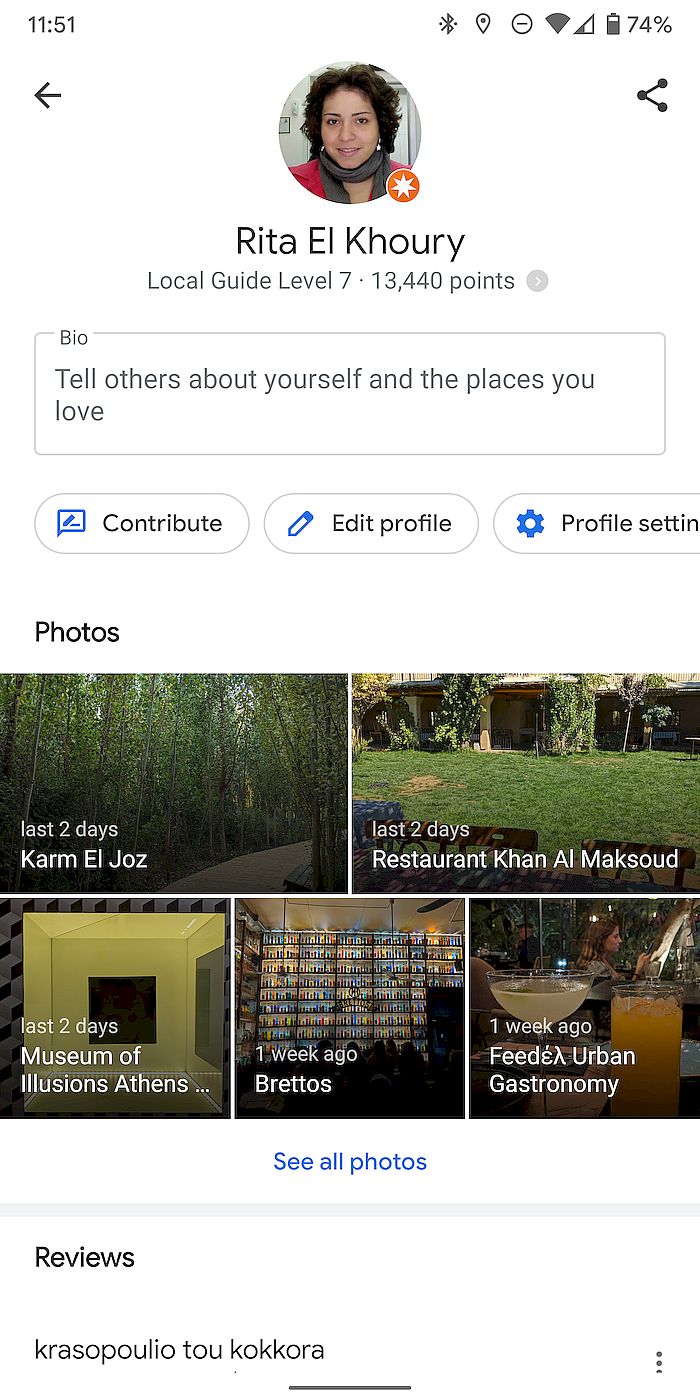700x1400 pixels.
Task: Go back using the arrow icon
Action: (47, 96)
